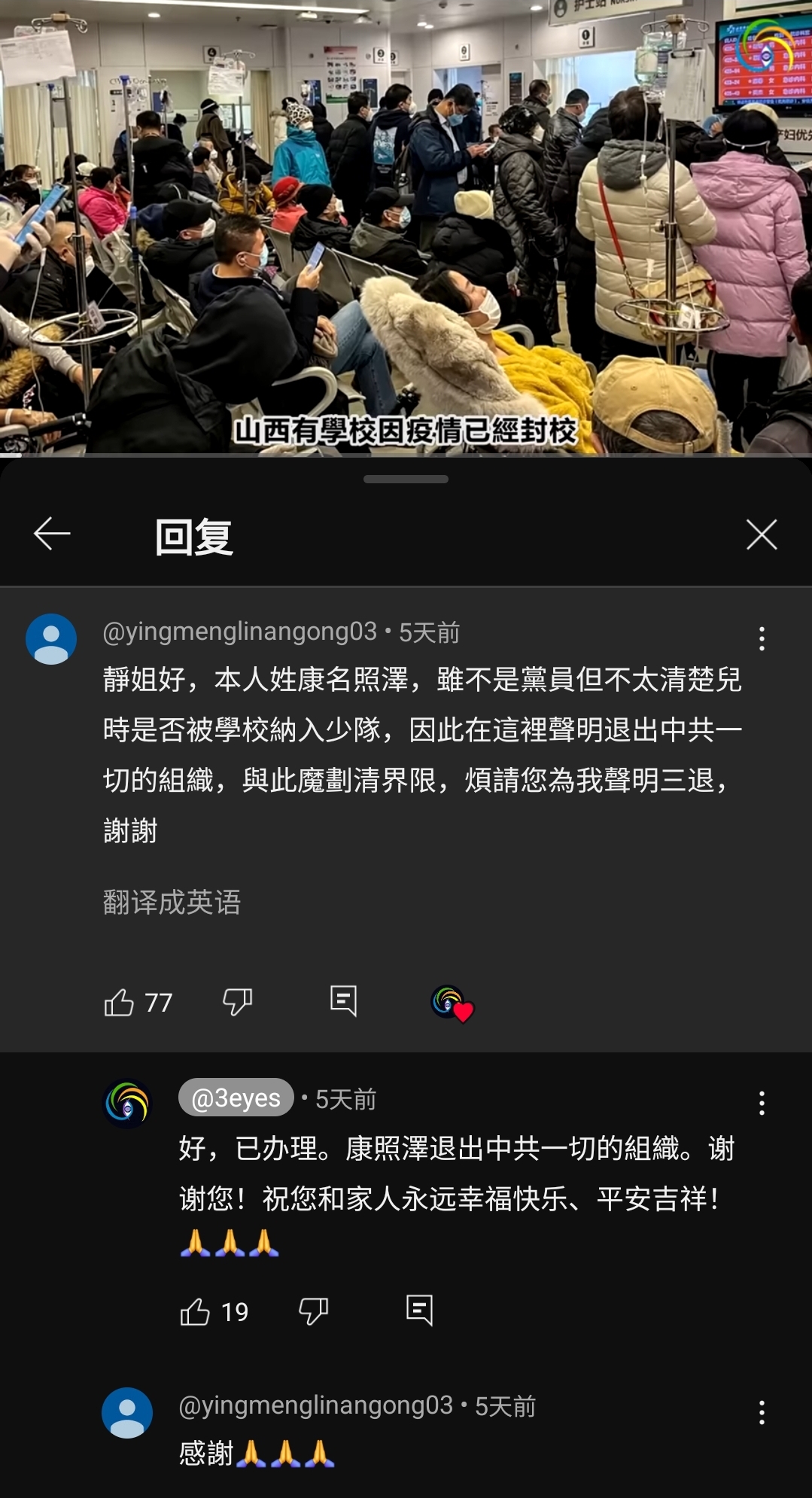Viewport: 812px width, 1498px height.
Task: Open options menu for the @3eyes reply
Action: click(762, 1103)
